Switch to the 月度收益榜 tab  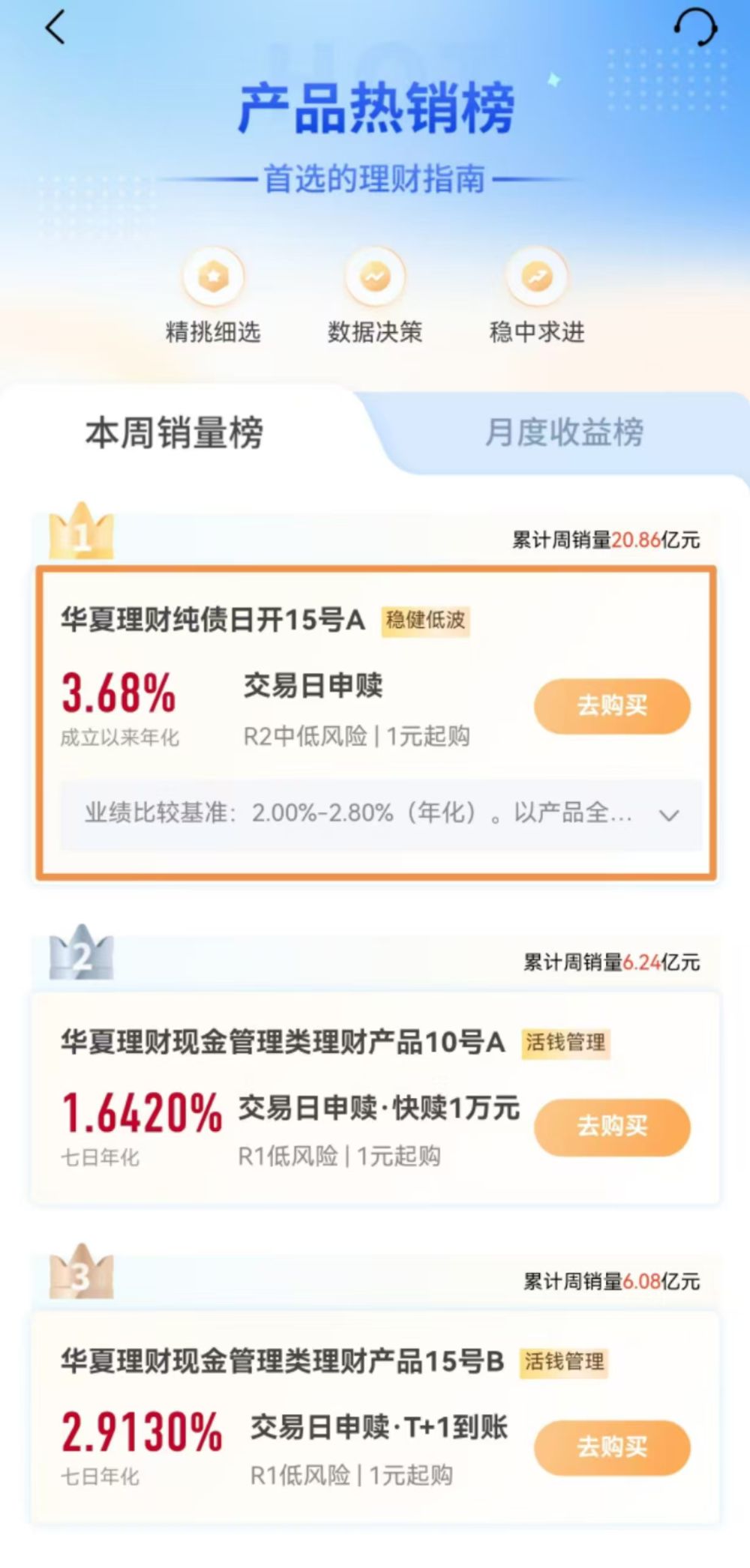[564, 433]
